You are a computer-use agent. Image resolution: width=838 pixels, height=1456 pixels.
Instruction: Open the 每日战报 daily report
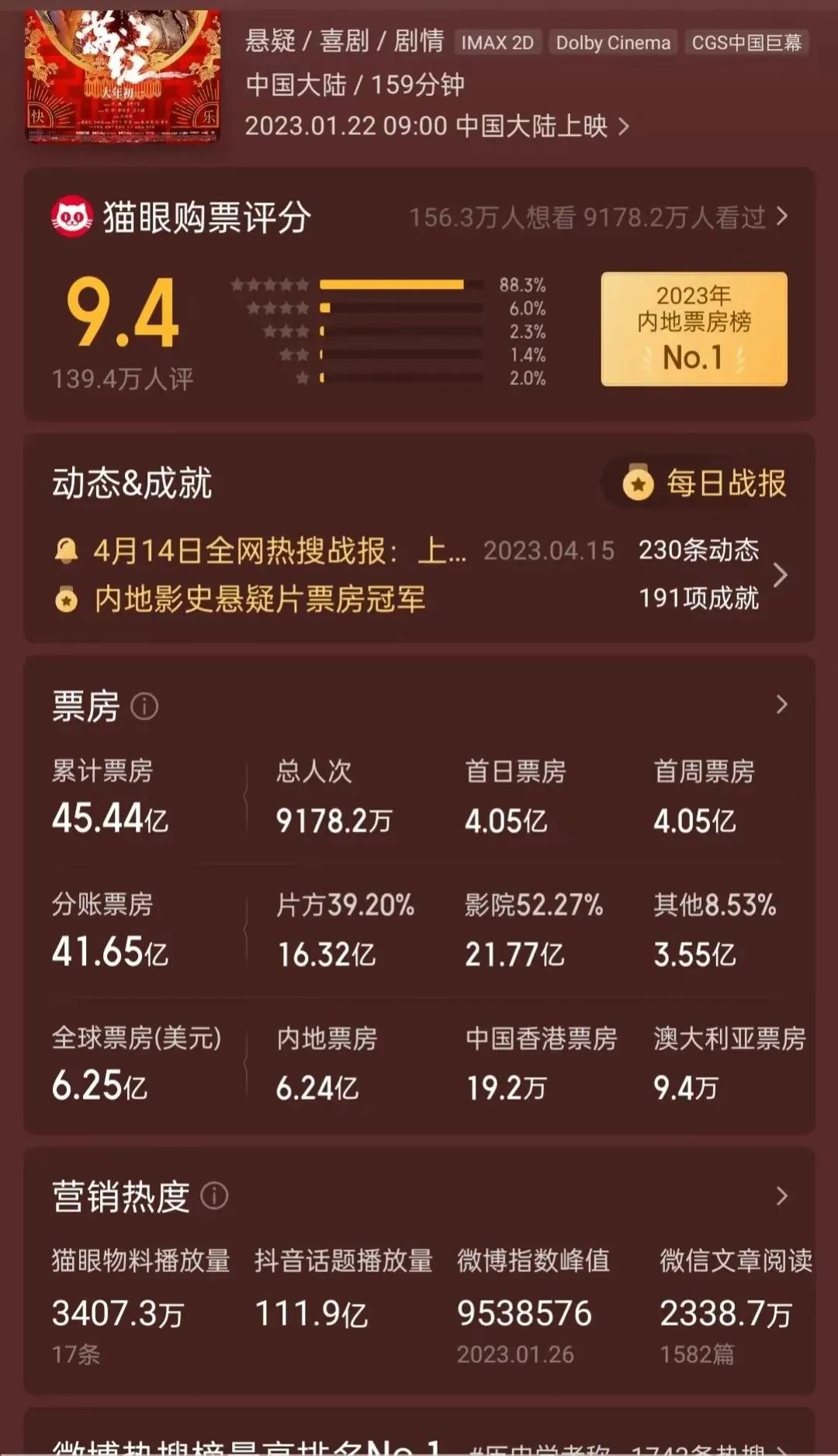[705, 484]
